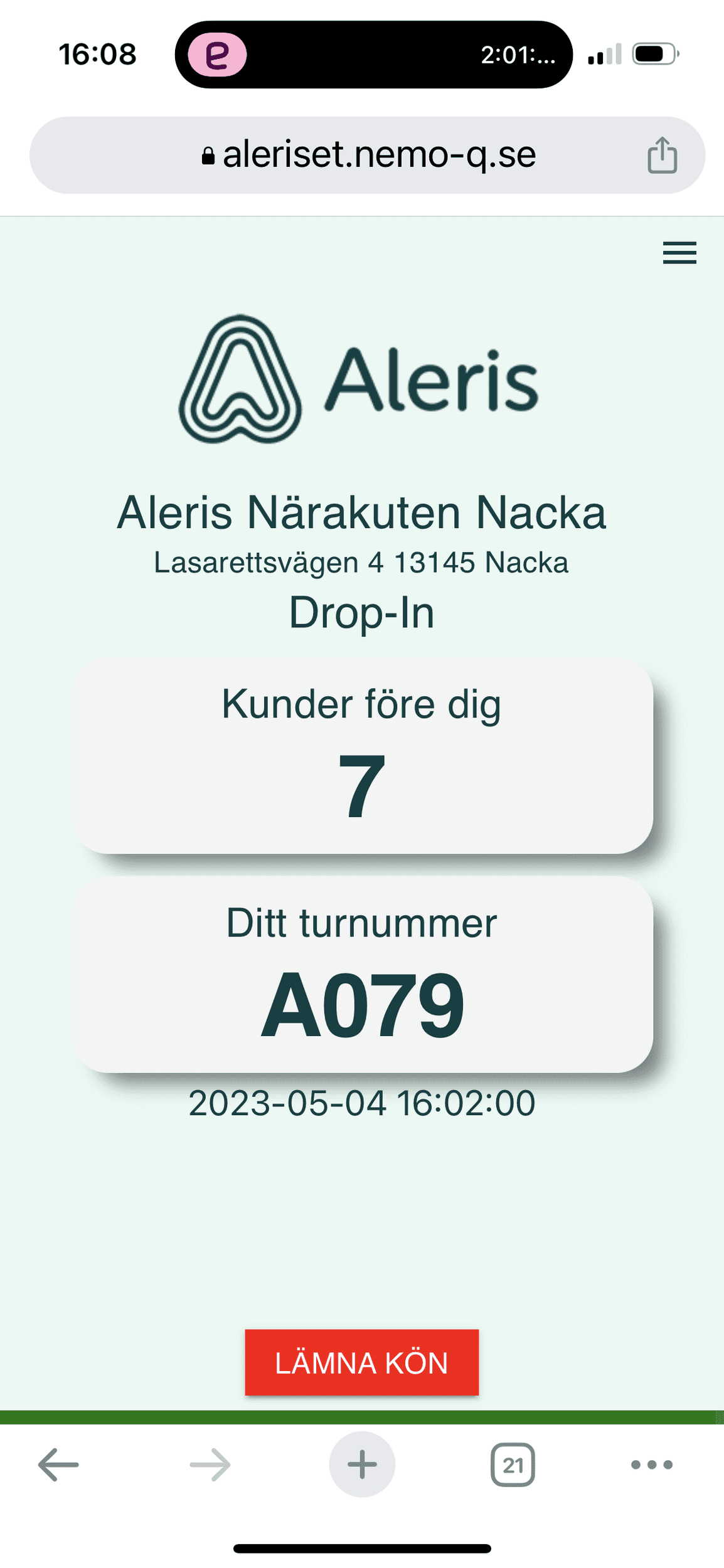Open the hamburger menu

[679, 253]
